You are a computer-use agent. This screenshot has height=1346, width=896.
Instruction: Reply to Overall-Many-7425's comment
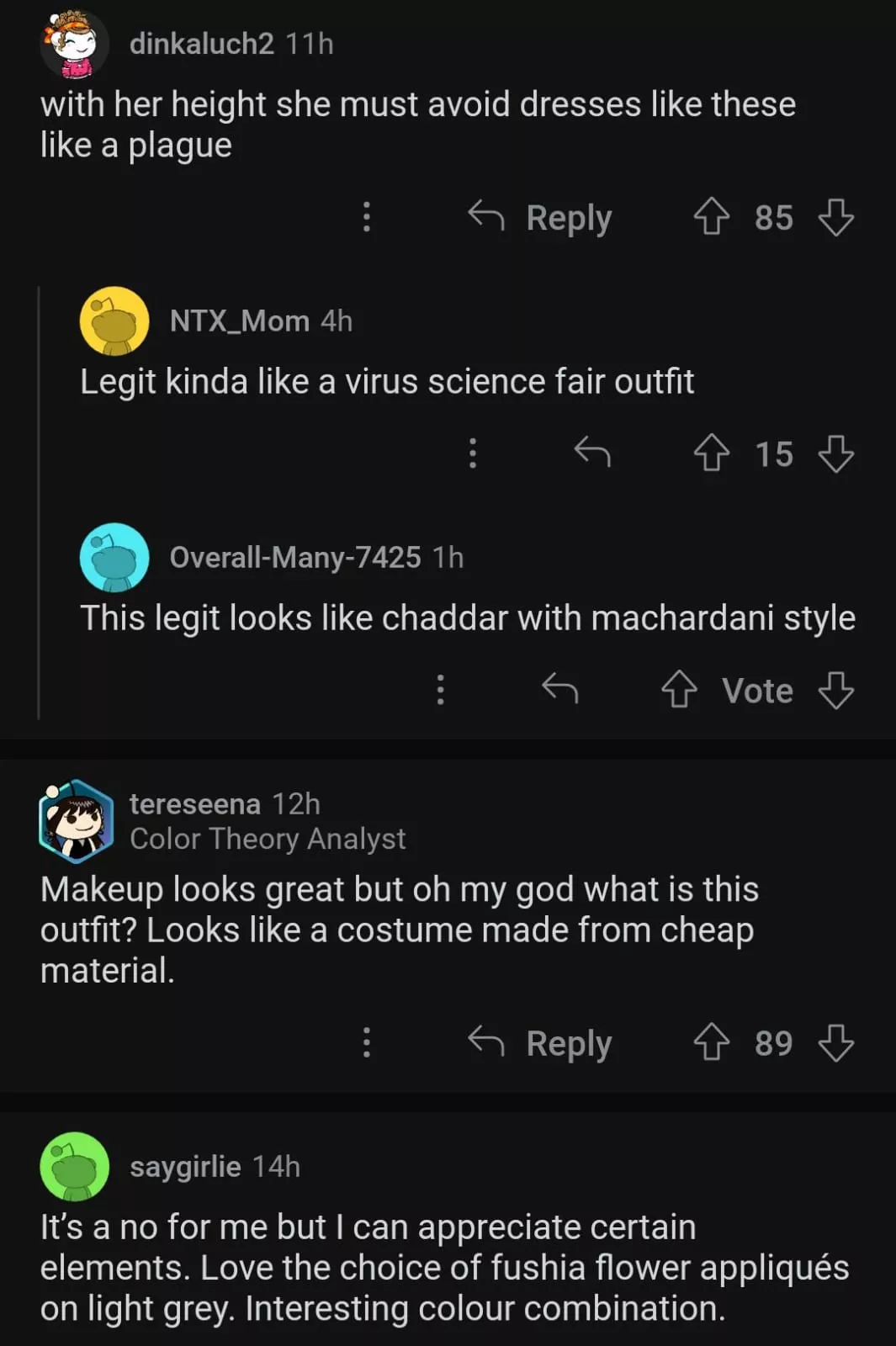coord(560,690)
